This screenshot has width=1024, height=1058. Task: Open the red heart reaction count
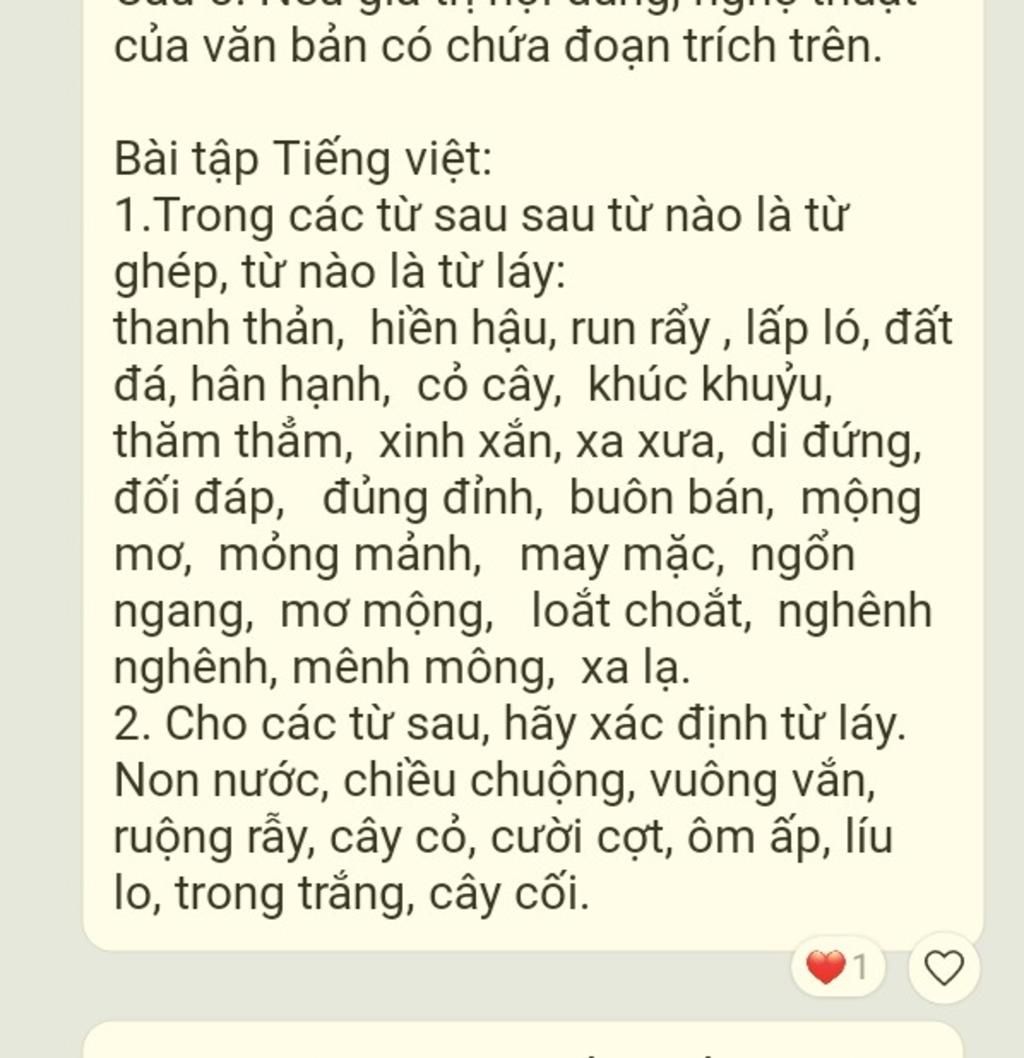click(838, 967)
